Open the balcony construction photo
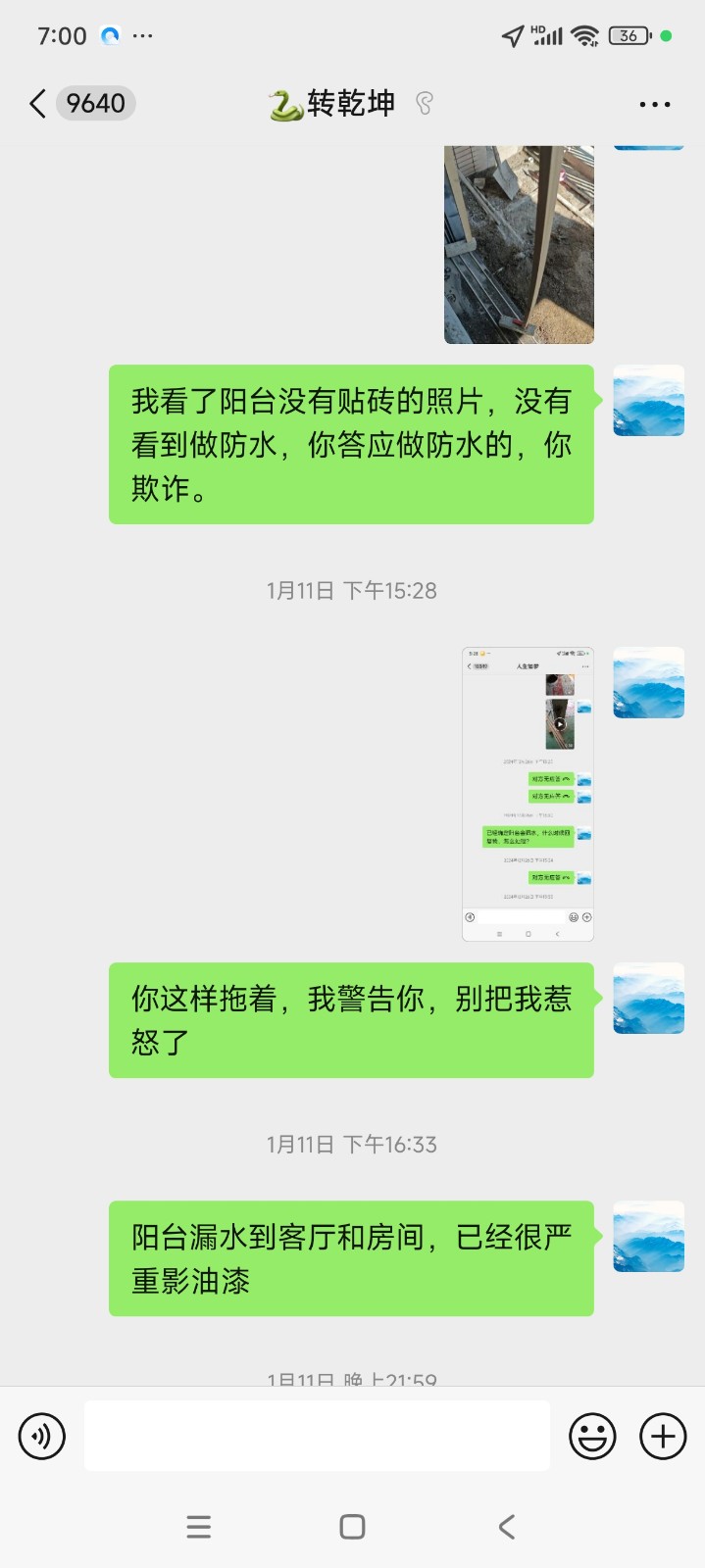The image size is (705, 1568). (519, 244)
